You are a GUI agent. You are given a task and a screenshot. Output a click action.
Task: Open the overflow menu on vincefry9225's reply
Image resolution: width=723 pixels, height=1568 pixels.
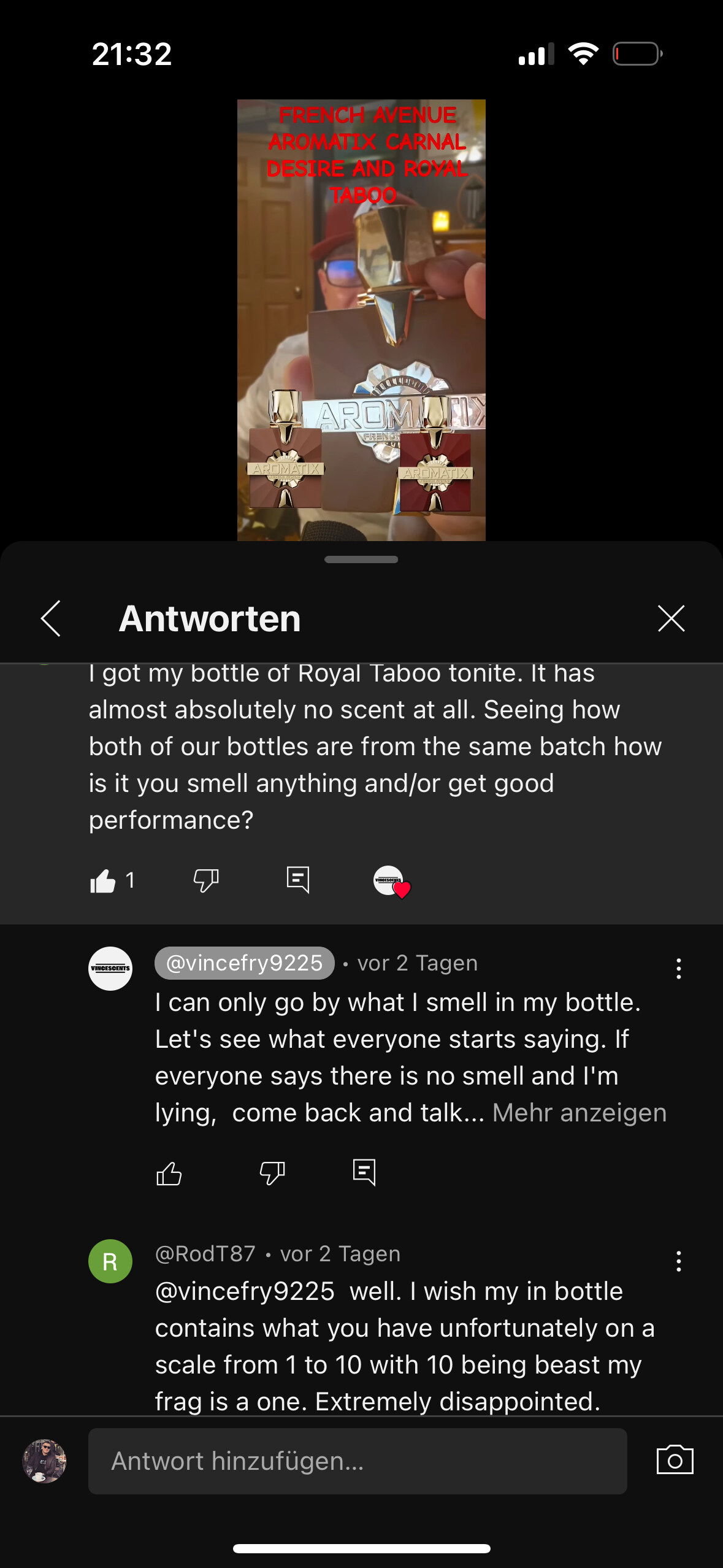pos(678,968)
